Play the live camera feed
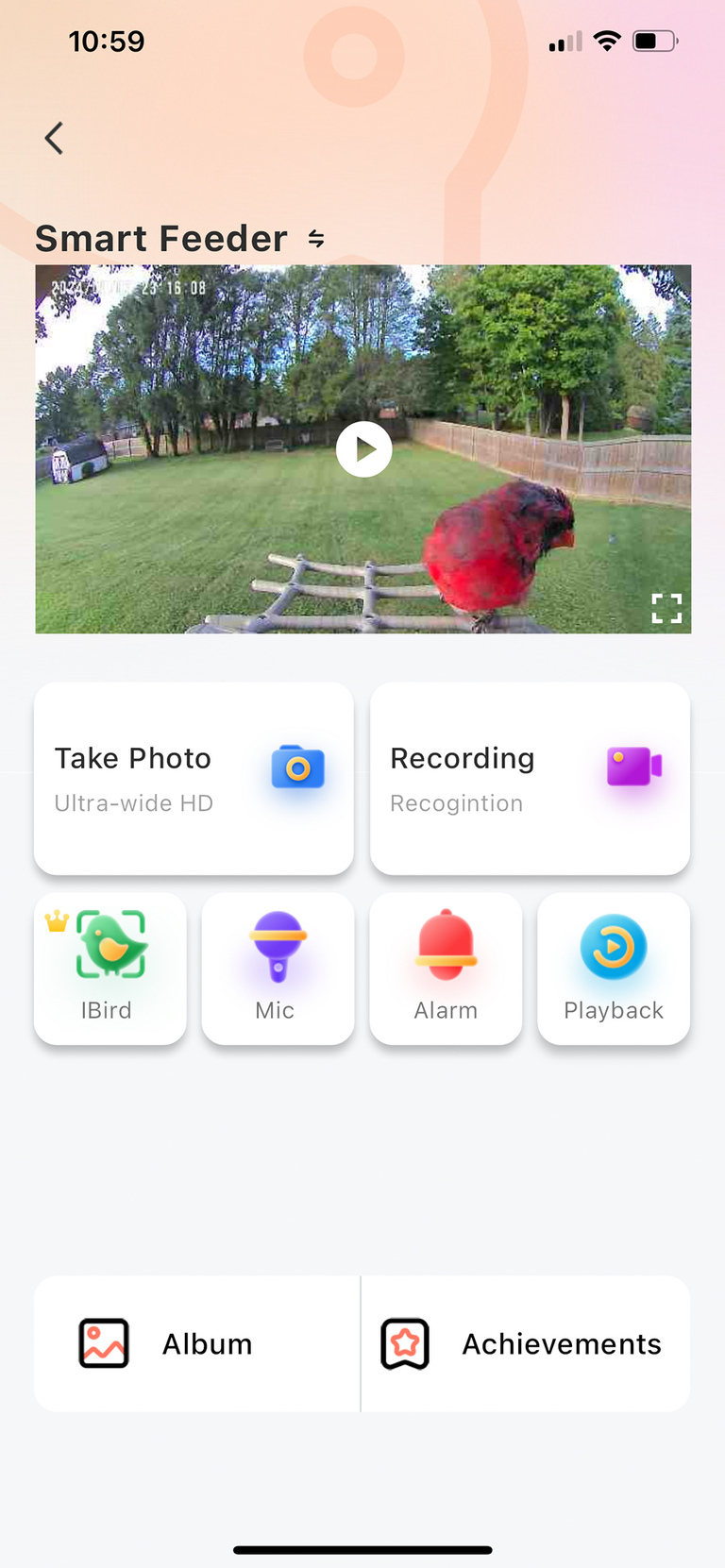Image resolution: width=725 pixels, height=1568 pixels. point(363,449)
